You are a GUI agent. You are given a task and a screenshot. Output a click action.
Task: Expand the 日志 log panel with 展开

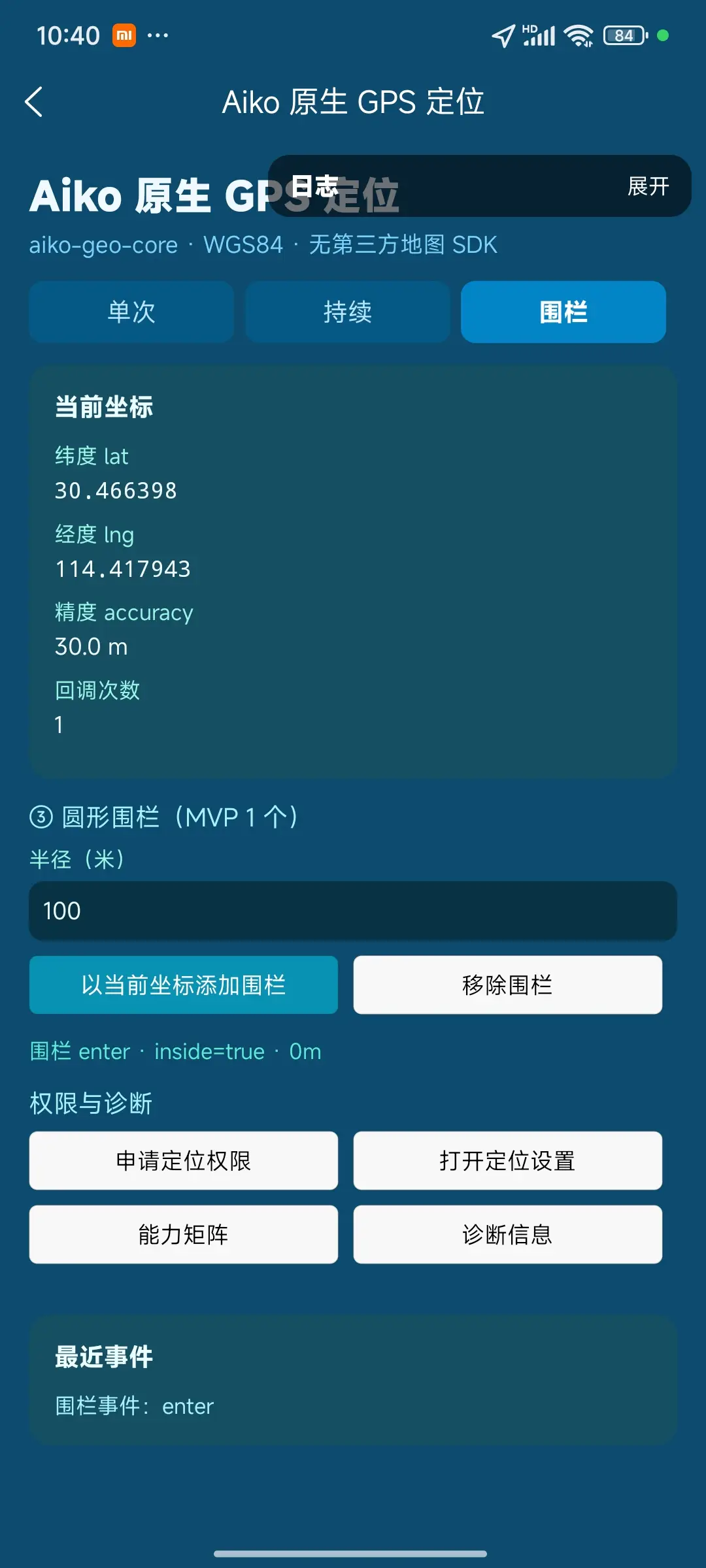[648, 186]
